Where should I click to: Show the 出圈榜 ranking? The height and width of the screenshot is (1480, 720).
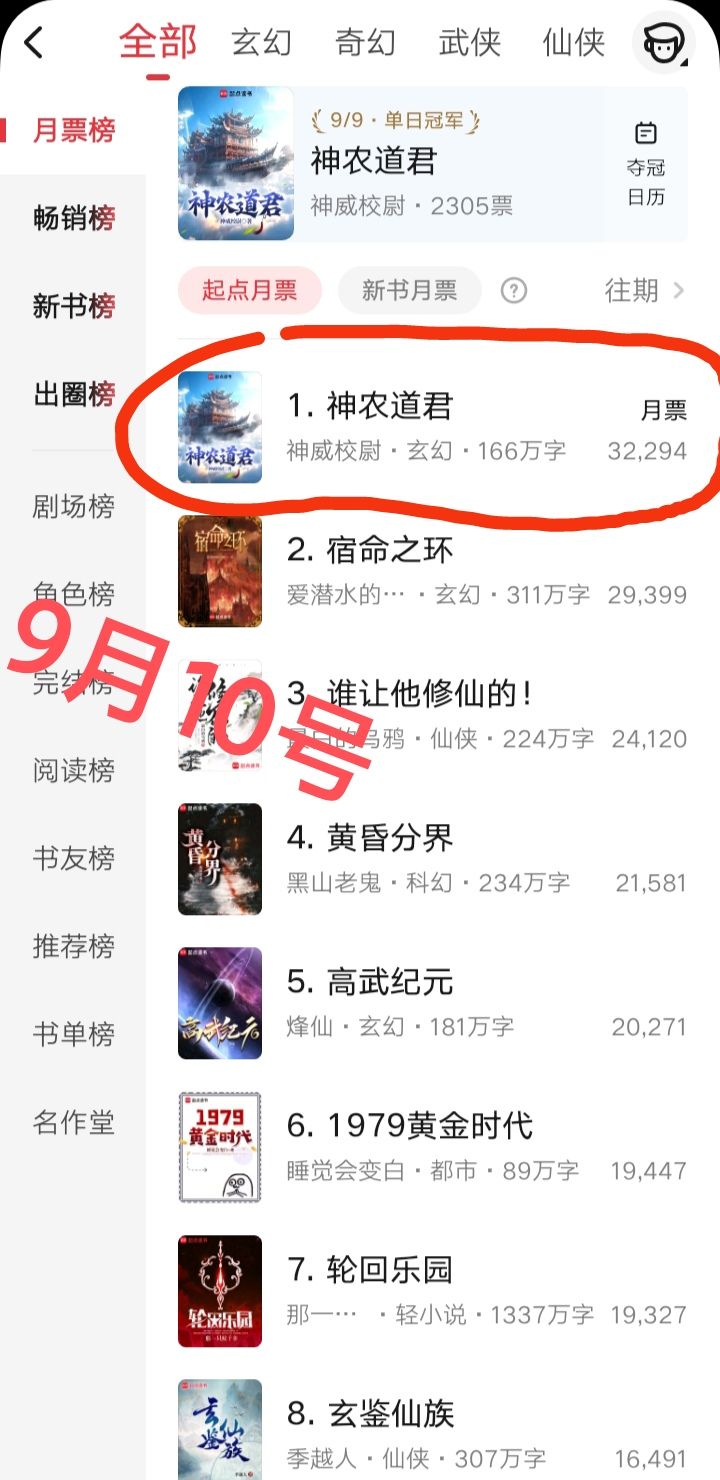[x=74, y=394]
